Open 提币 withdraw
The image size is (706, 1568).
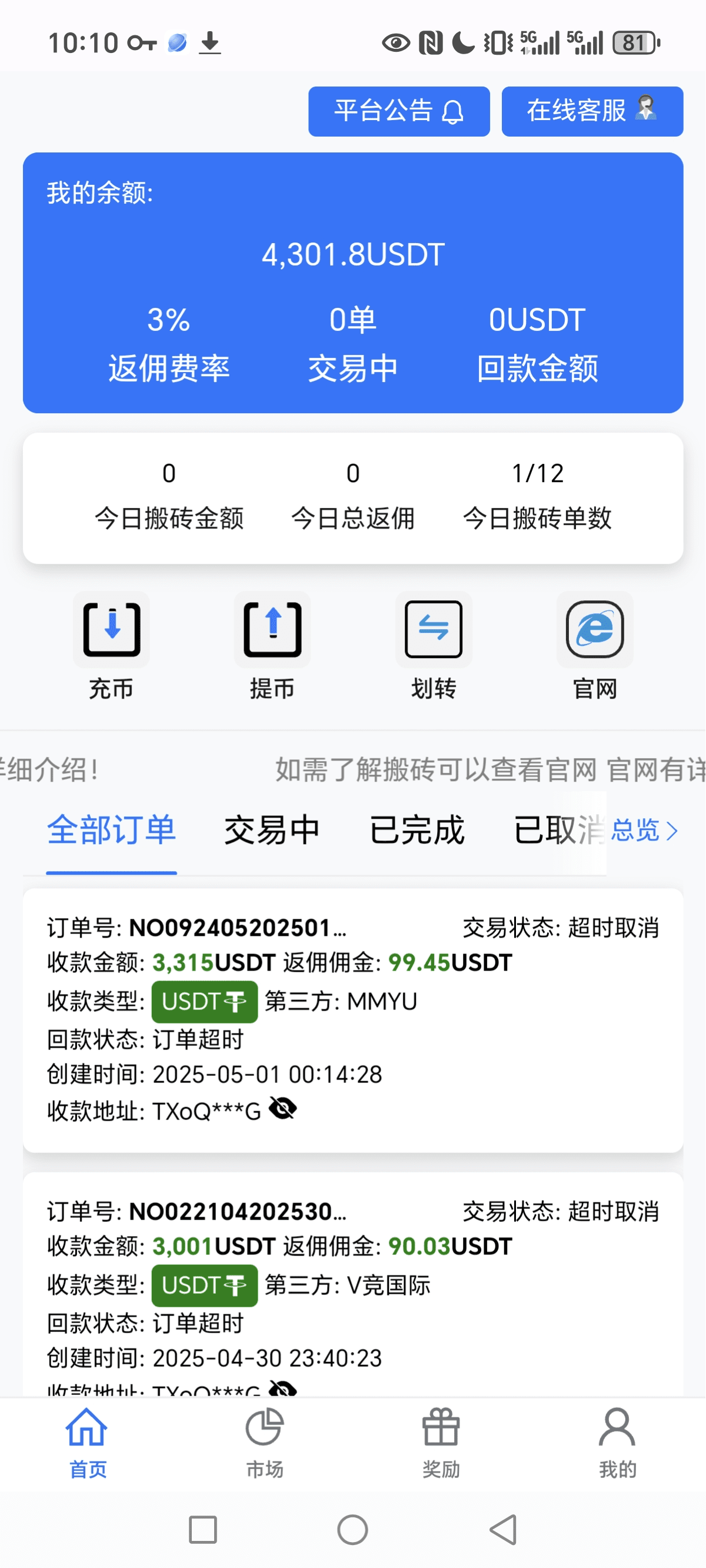(272, 646)
